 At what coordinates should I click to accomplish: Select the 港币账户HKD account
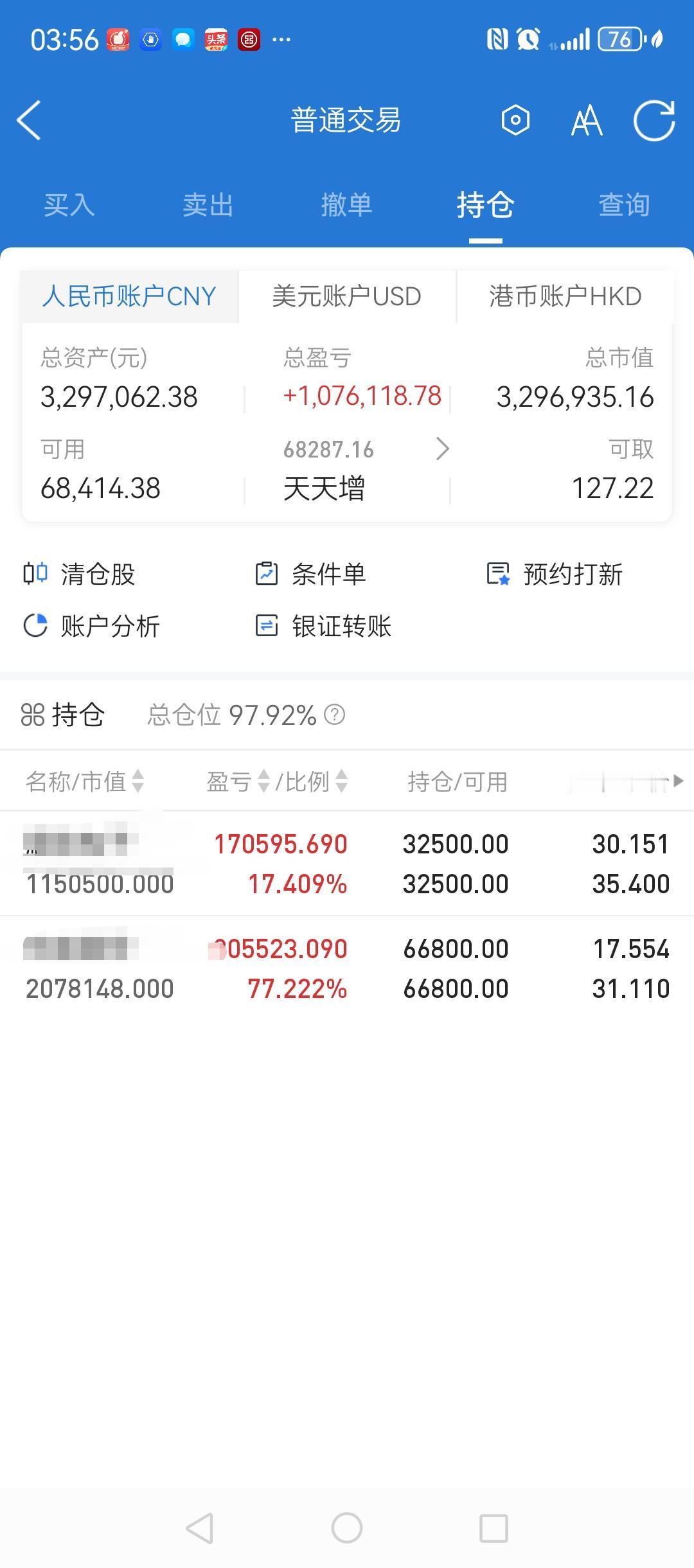[564, 296]
